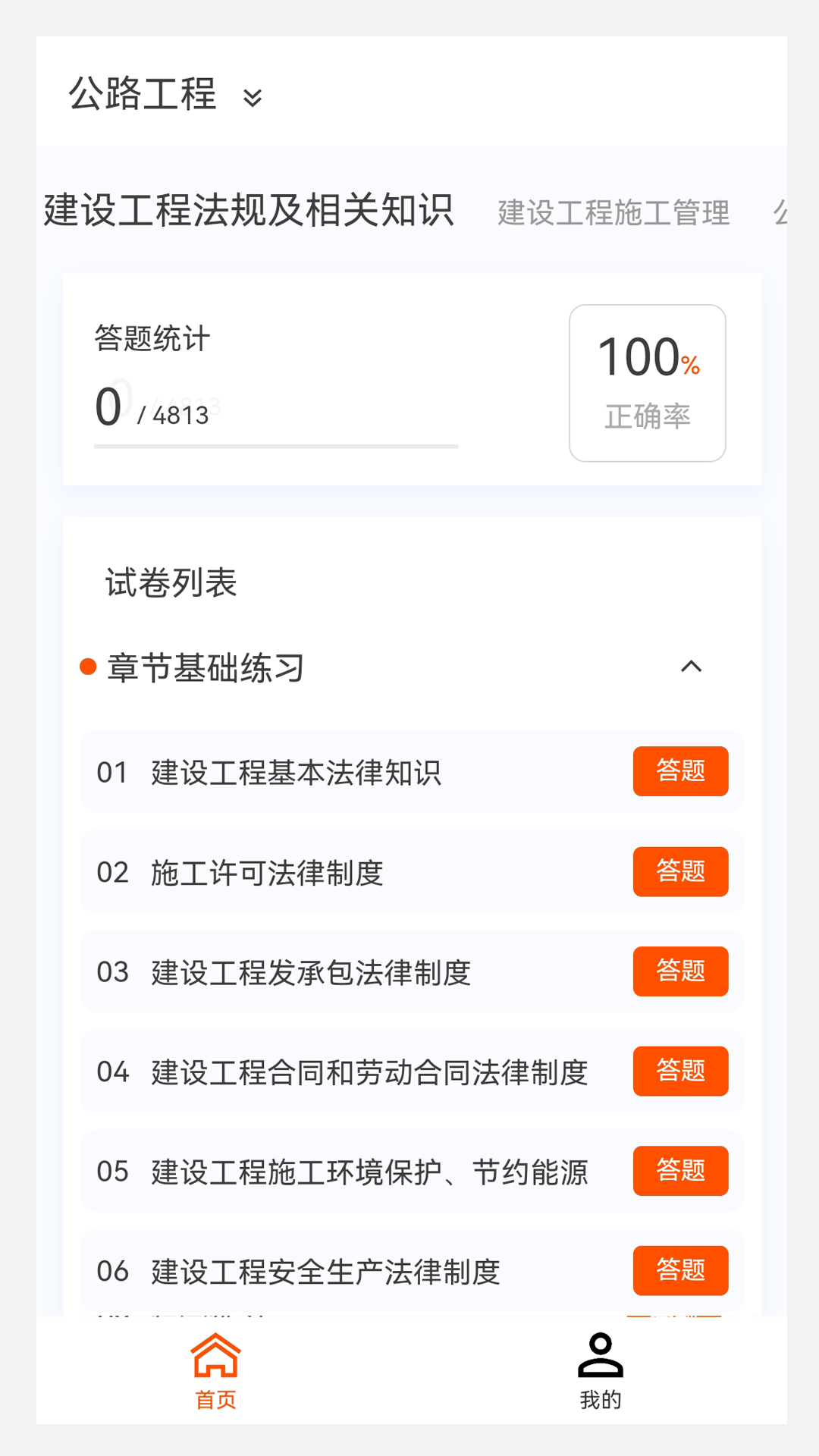
Task: Open chapter 02 施工许可法律制度 row
Action: (x=303, y=872)
